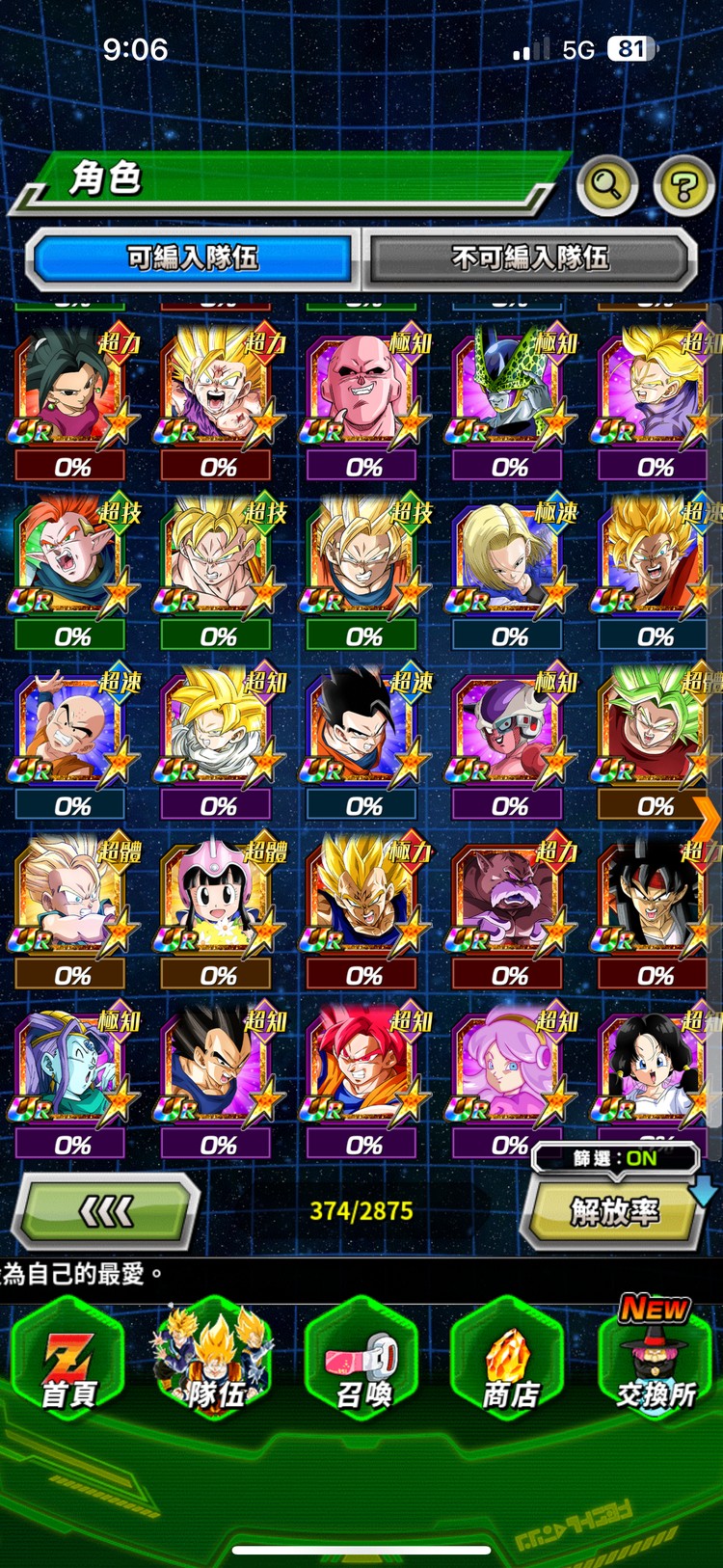Open the magnifying glass search icon

(606, 183)
